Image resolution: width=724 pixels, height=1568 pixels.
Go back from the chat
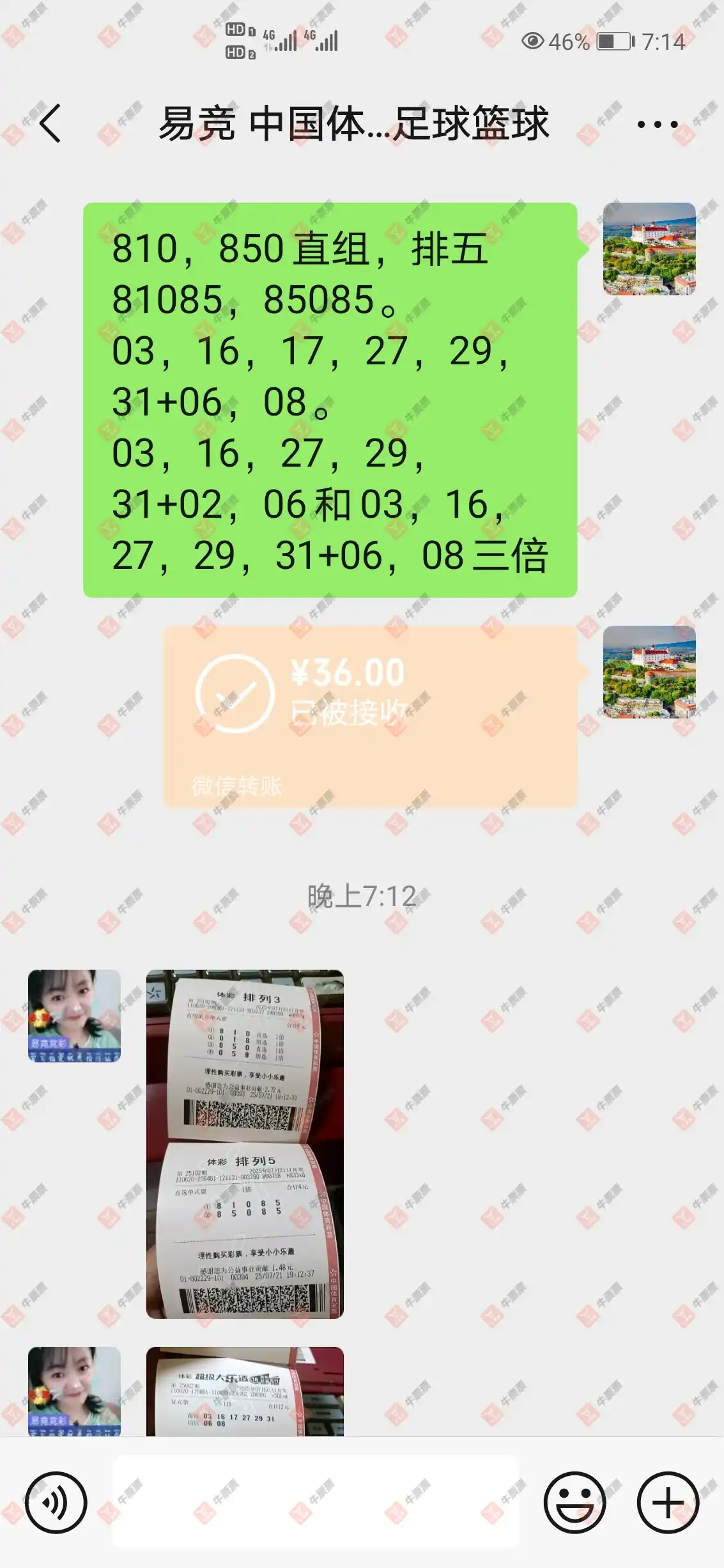click(x=50, y=123)
